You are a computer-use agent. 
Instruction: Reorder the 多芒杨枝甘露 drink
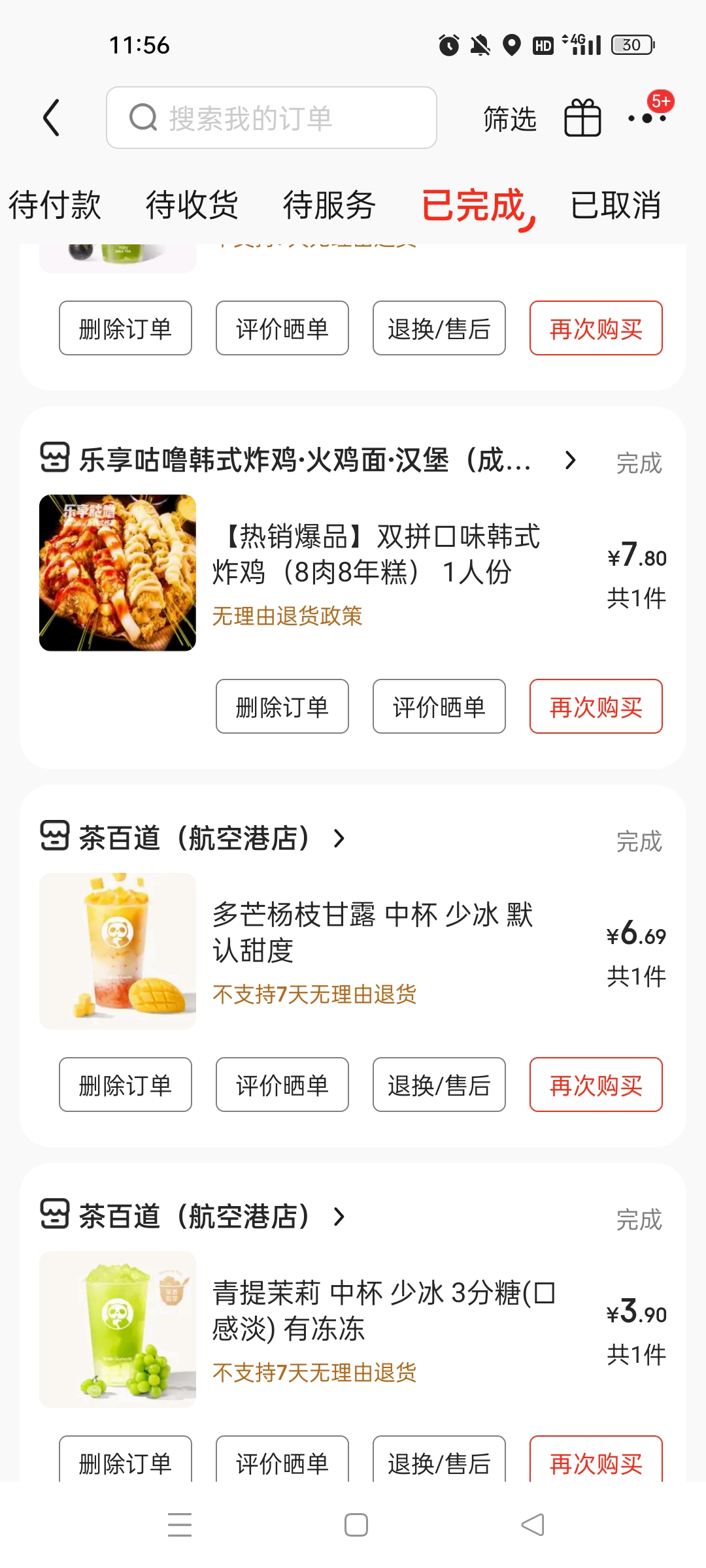click(596, 1085)
